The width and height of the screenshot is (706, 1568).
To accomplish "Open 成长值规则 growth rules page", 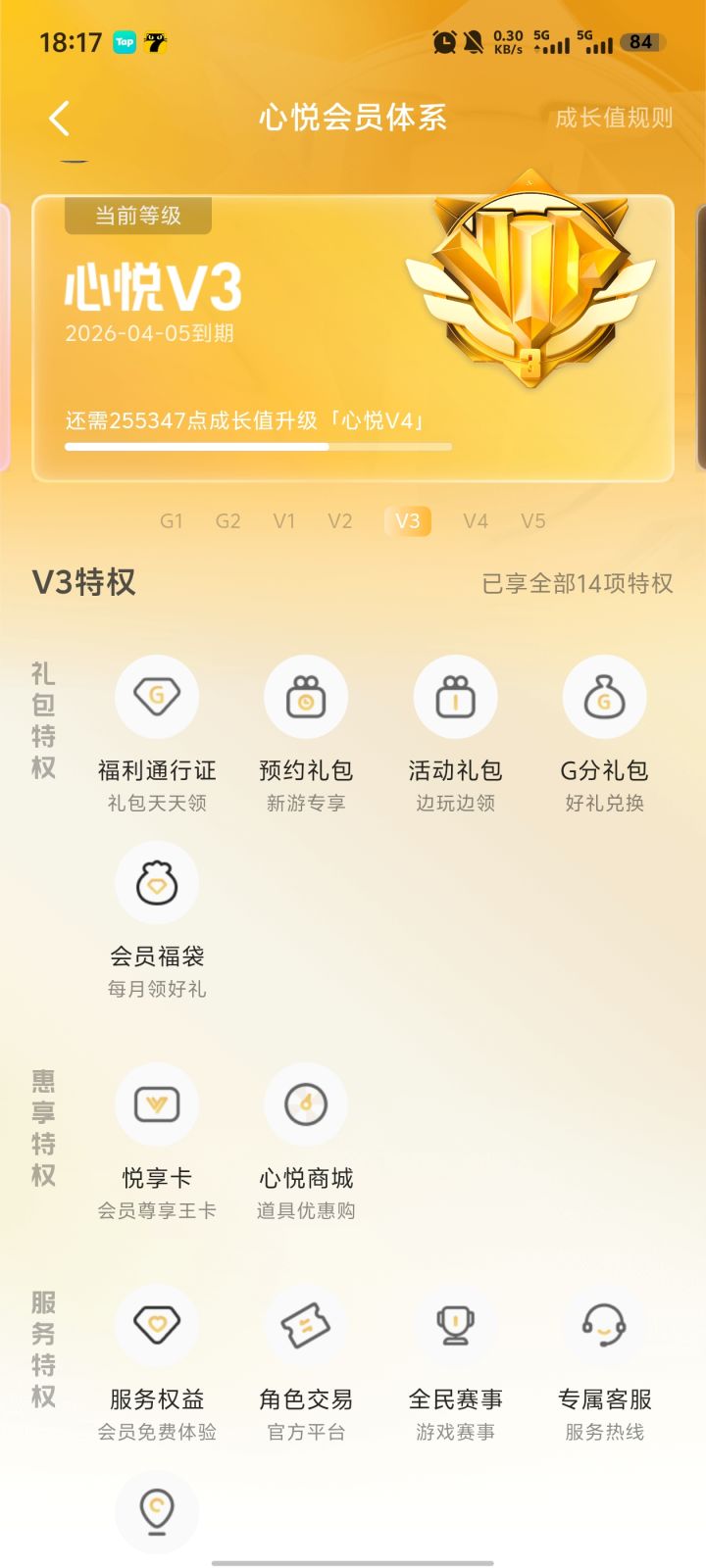I will 613,118.
